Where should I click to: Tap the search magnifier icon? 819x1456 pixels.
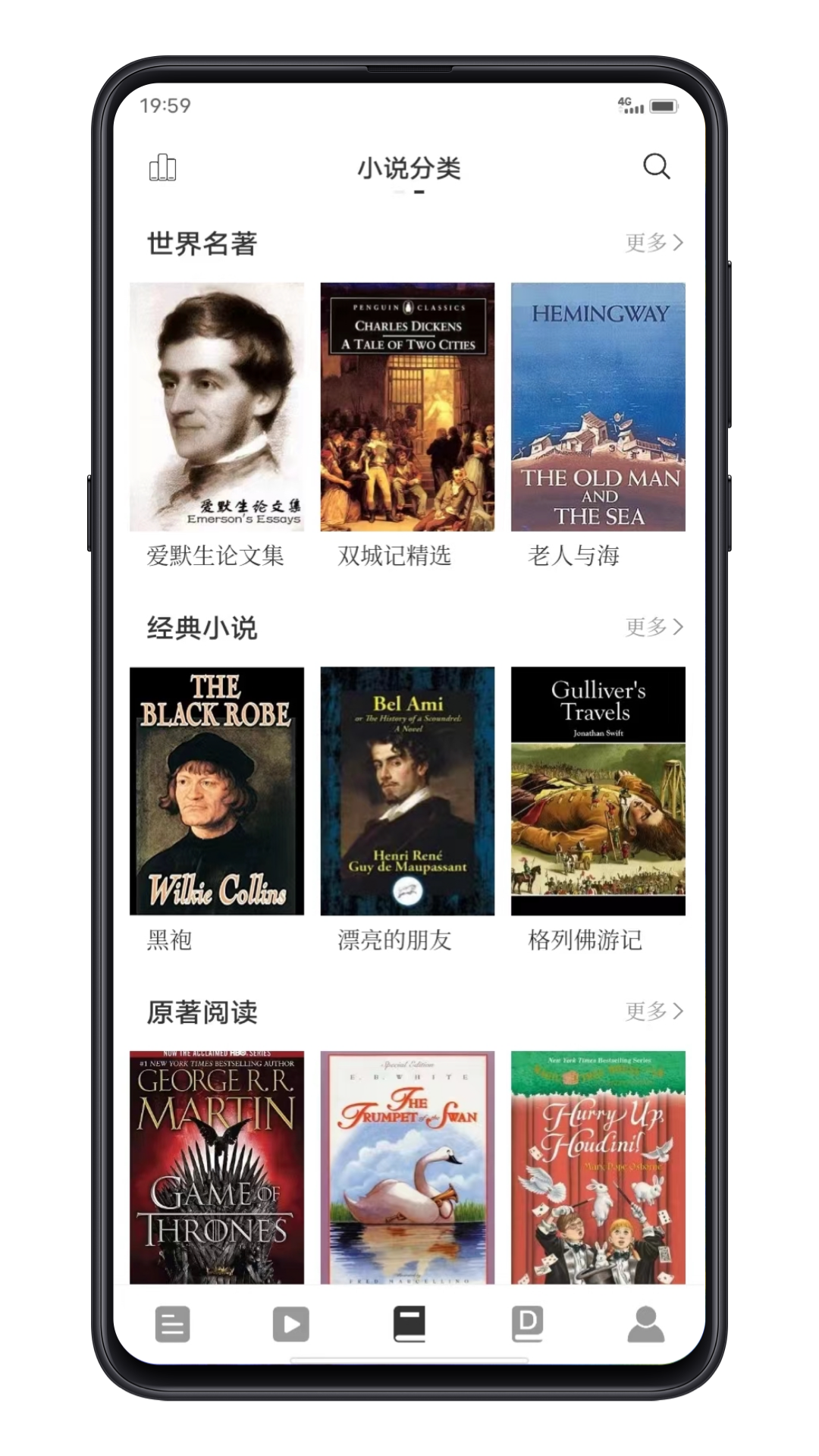point(657,167)
